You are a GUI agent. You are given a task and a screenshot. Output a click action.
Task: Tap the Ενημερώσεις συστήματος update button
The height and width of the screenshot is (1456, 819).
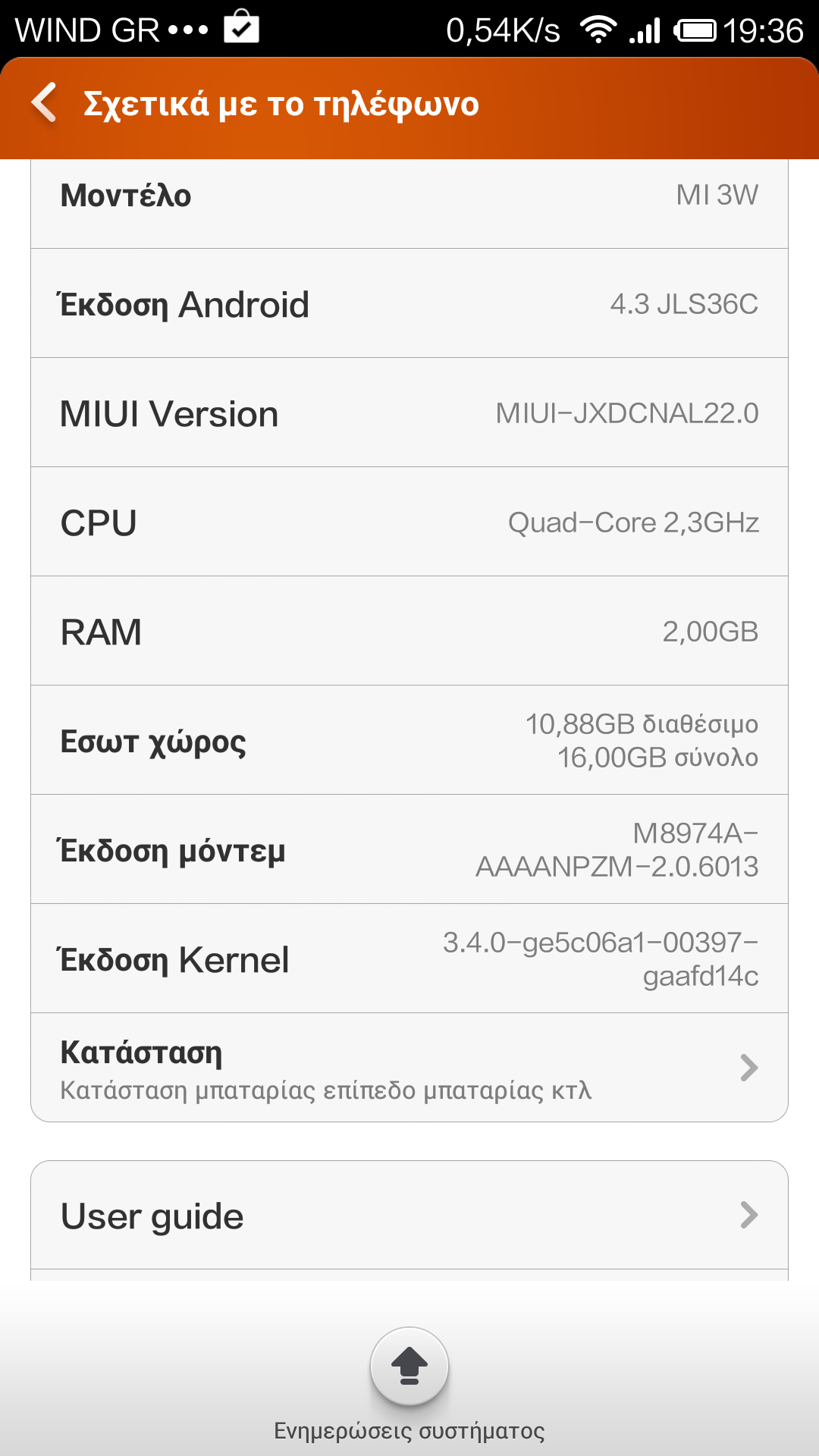click(x=409, y=1367)
